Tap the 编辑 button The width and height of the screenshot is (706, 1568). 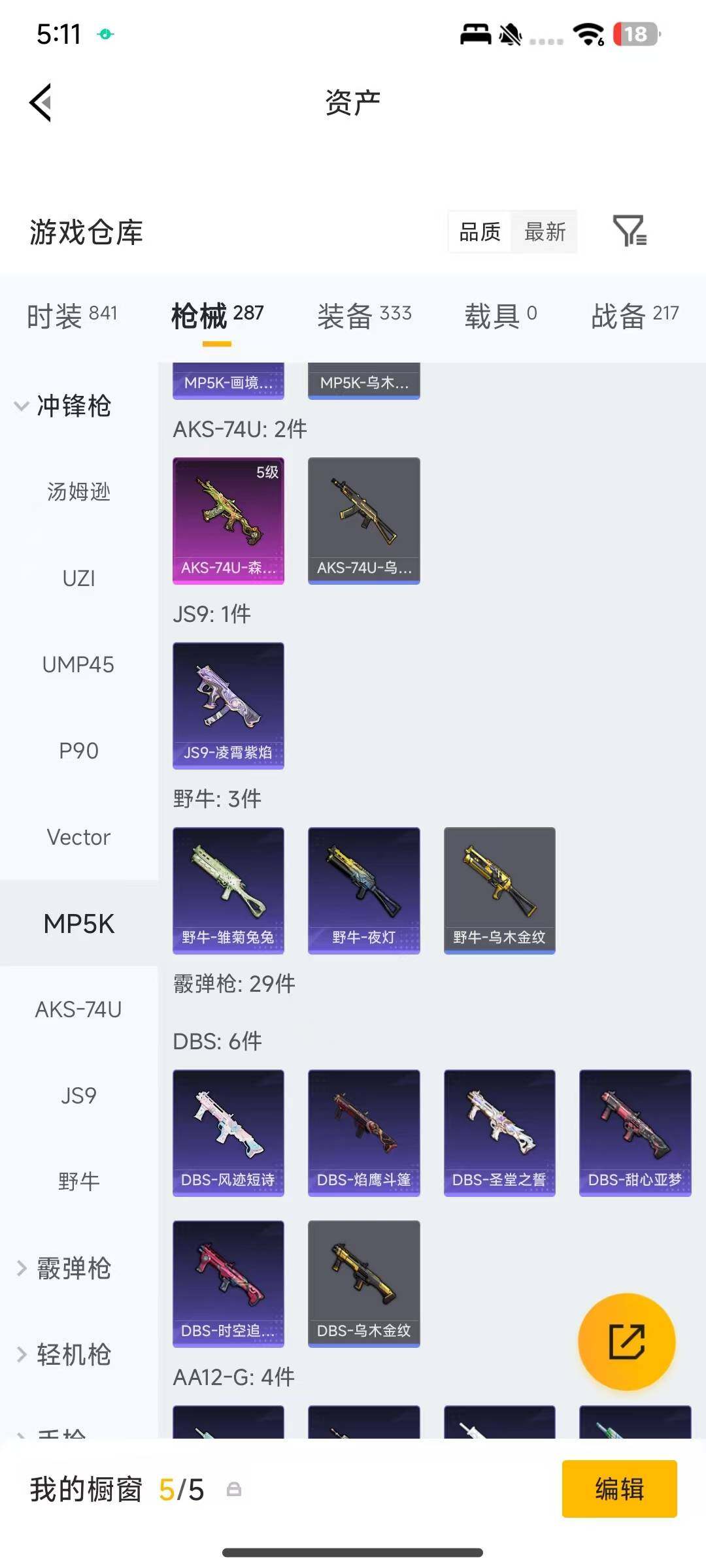620,1490
